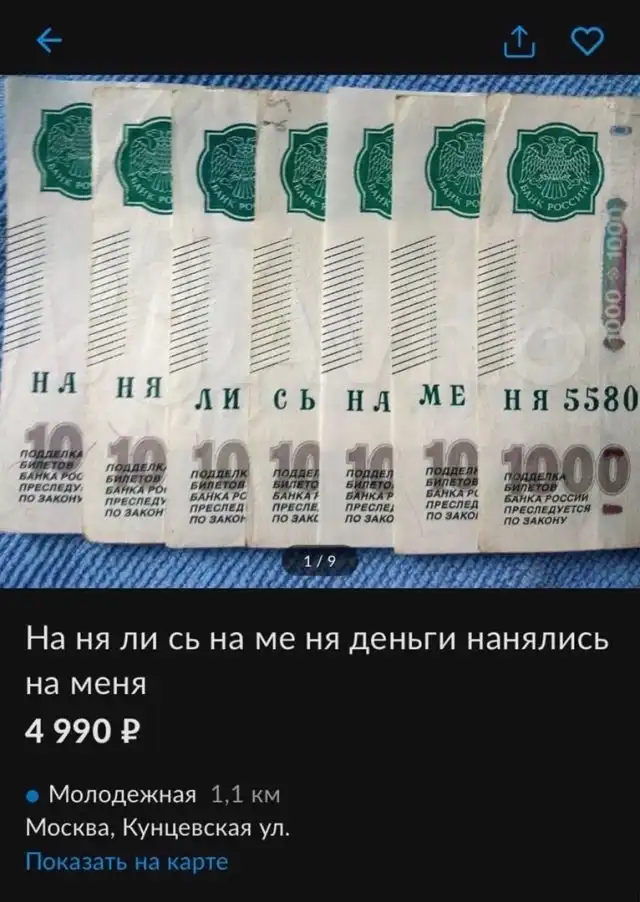Open the listing photo gallery
This screenshot has height=902, width=640.
click(x=320, y=330)
